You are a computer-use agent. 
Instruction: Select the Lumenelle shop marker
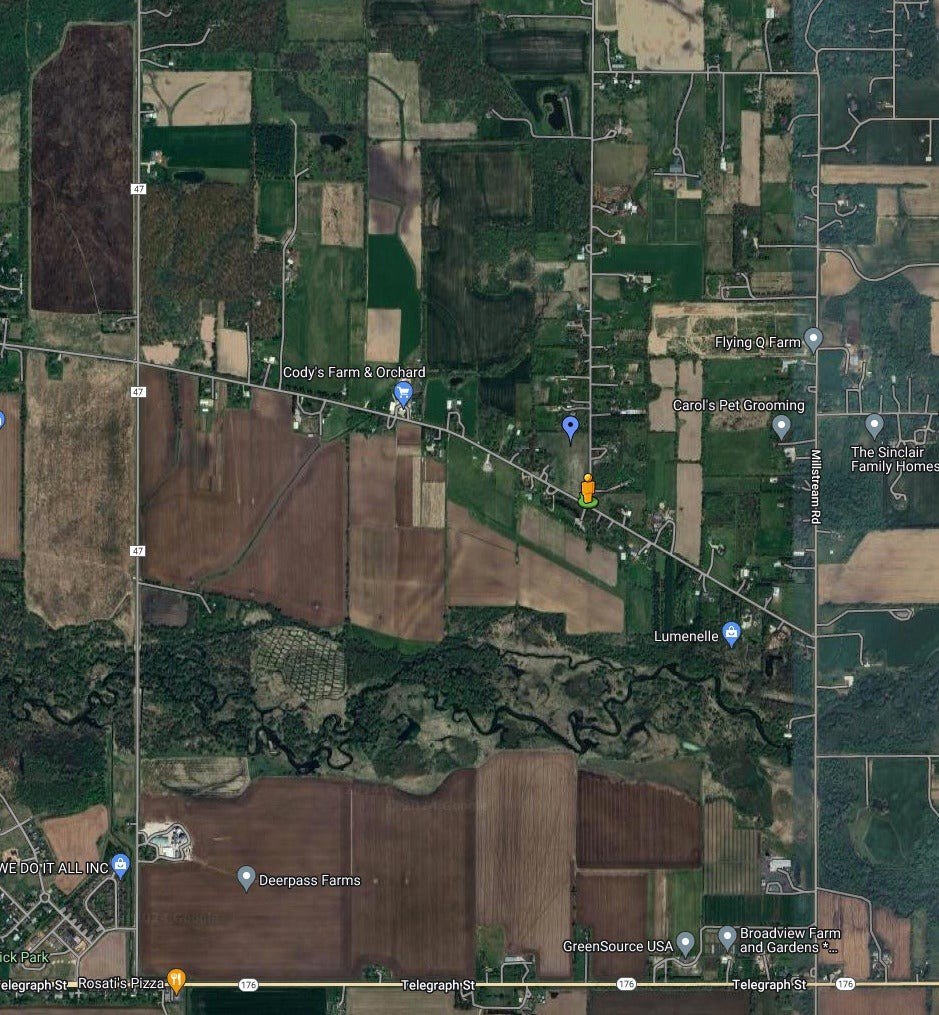(x=732, y=634)
